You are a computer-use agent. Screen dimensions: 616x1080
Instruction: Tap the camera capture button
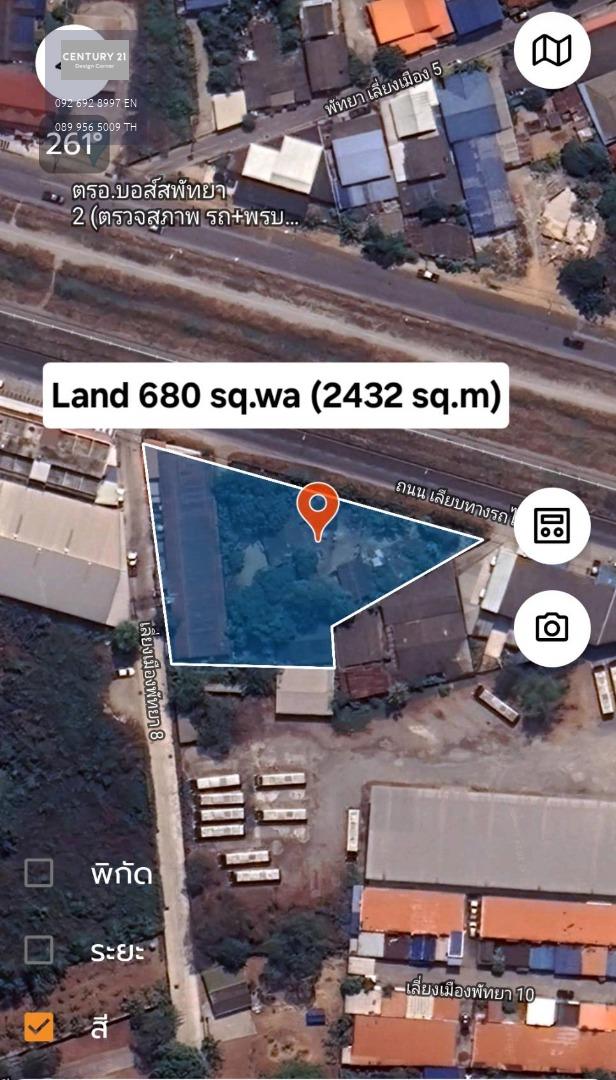point(552,628)
